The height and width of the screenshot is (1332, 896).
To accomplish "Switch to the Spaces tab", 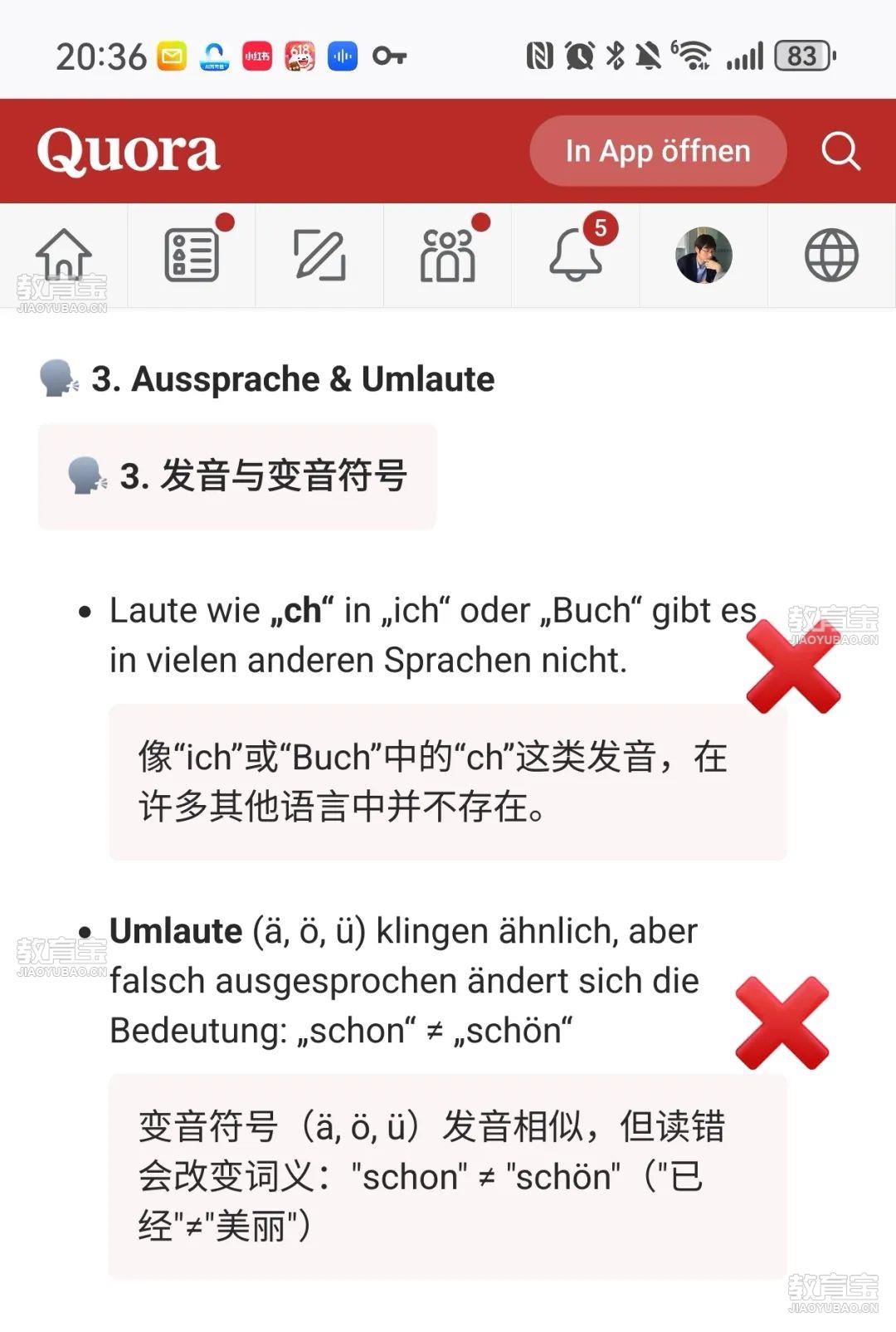I will (x=447, y=256).
